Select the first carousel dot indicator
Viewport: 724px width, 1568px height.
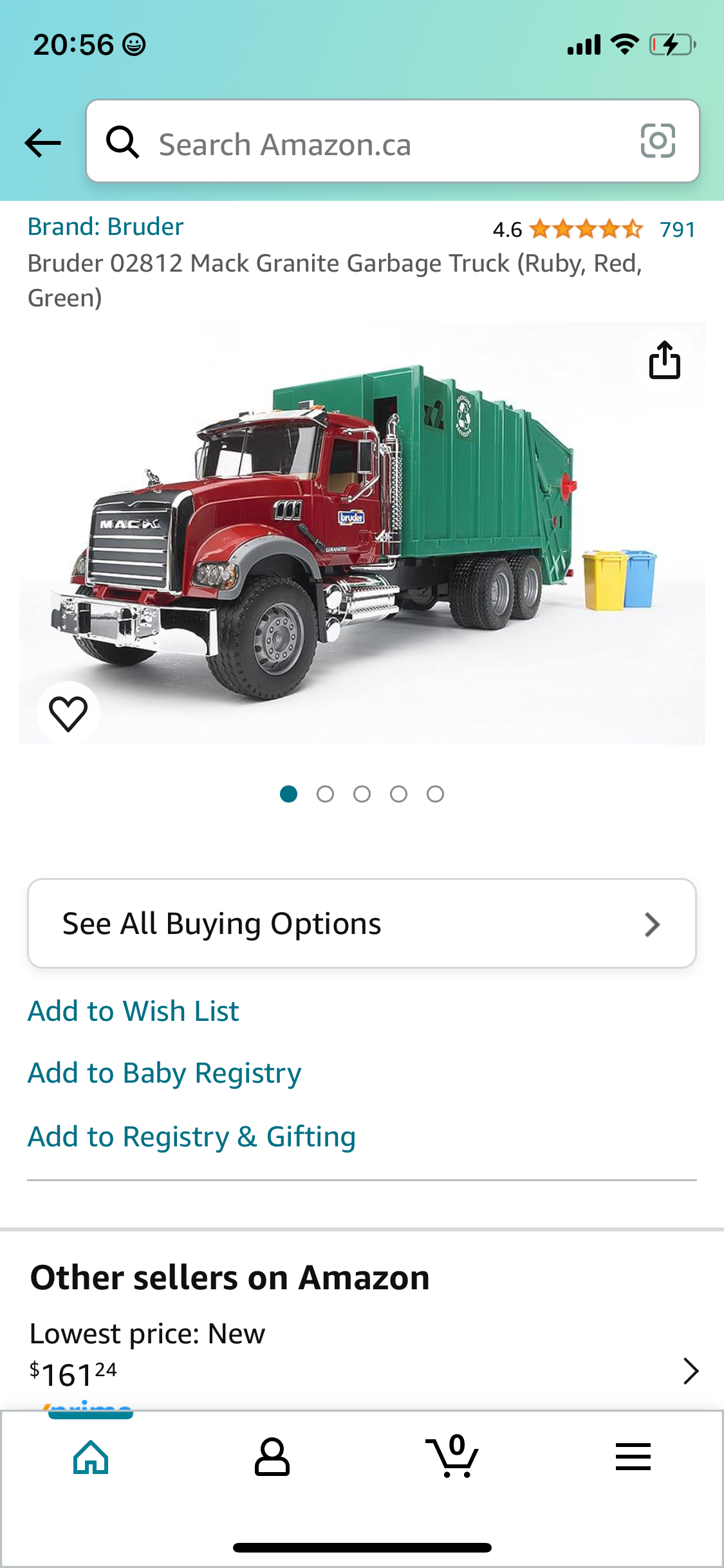[289, 794]
